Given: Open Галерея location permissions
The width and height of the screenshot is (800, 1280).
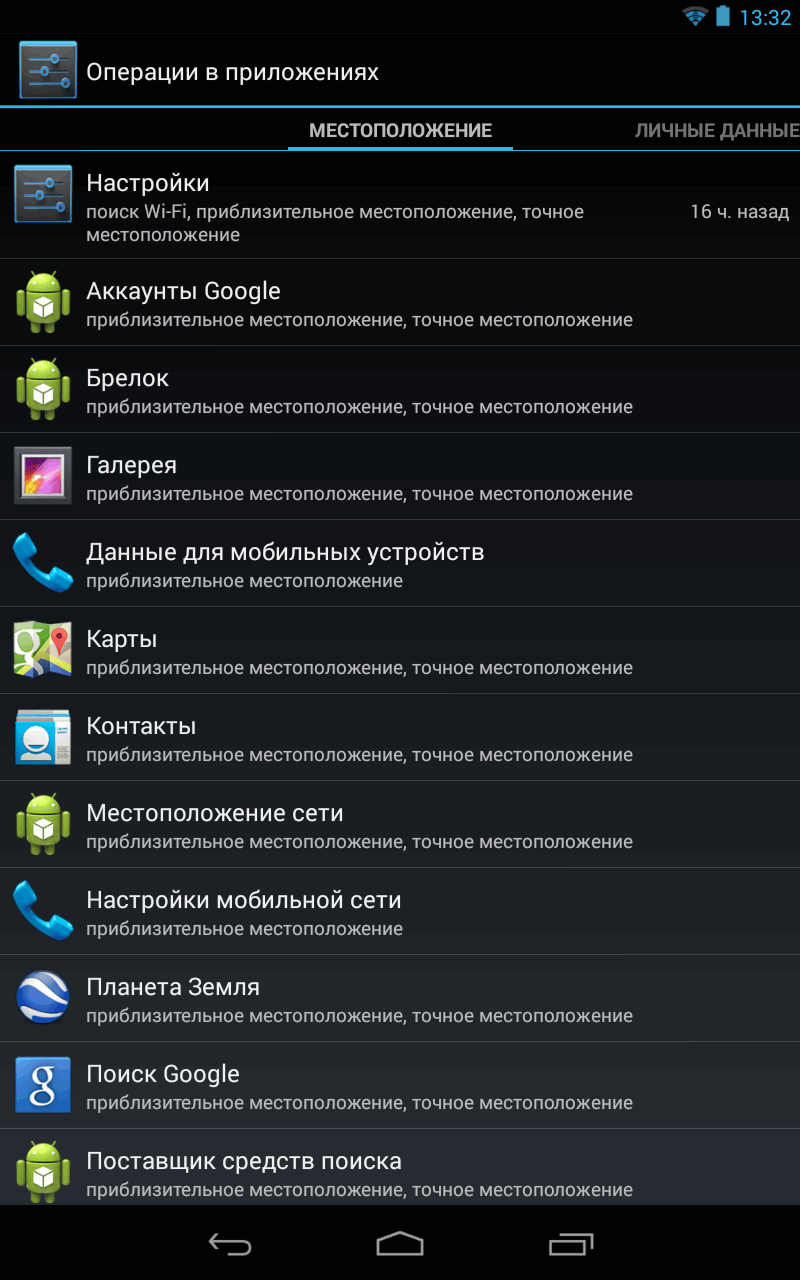Looking at the screenshot, I should click(x=400, y=476).
